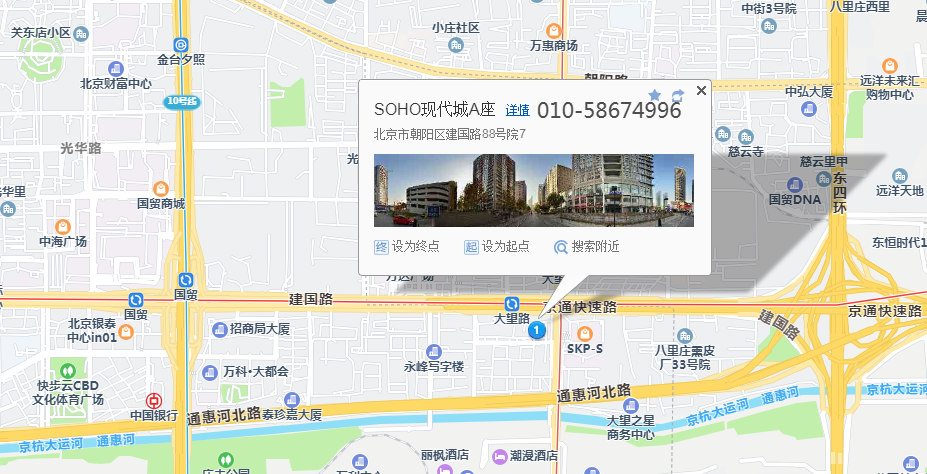Screen dimensions: 927x474
Task: Favorite this place with the star icon
Action: [x=655, y=95]
